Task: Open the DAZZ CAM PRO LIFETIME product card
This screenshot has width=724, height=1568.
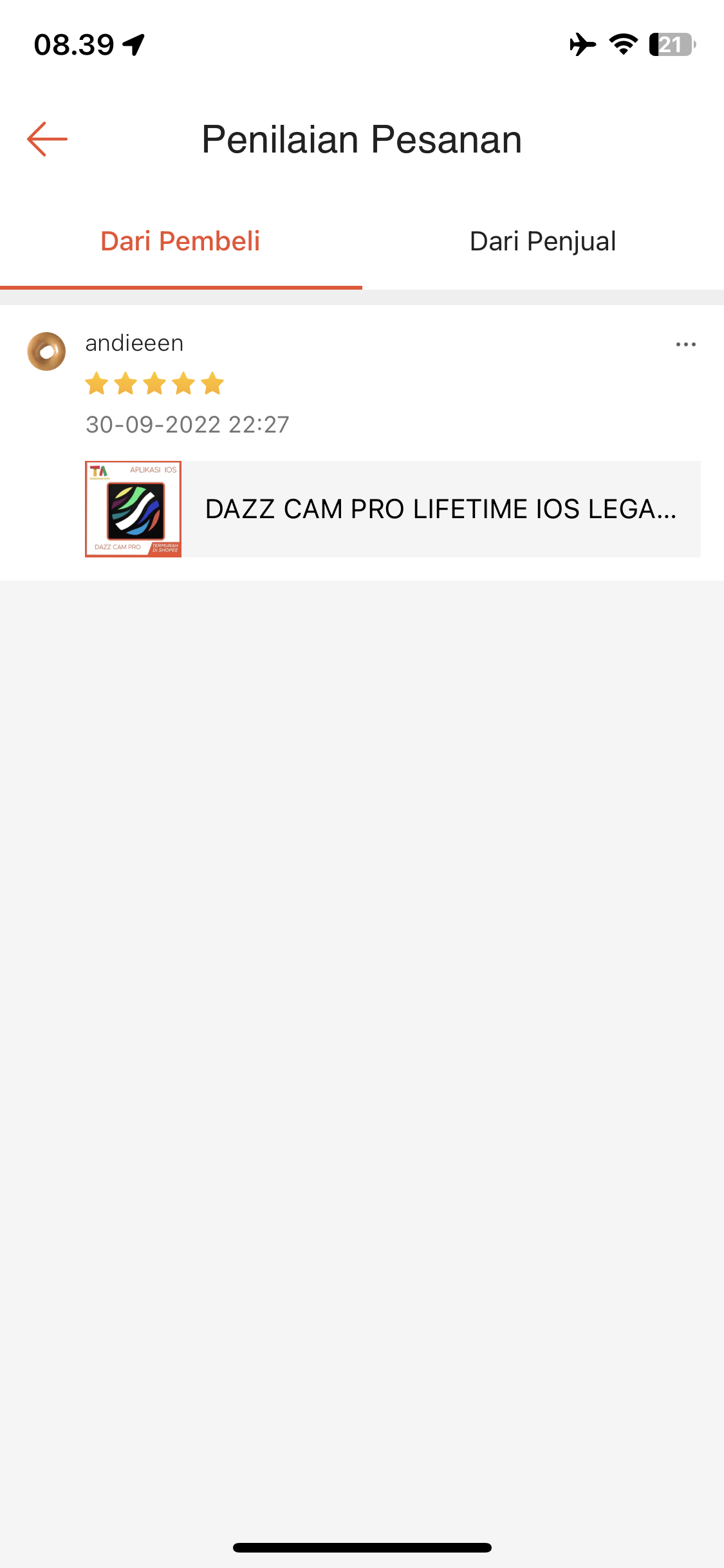Action: (393, 509)
